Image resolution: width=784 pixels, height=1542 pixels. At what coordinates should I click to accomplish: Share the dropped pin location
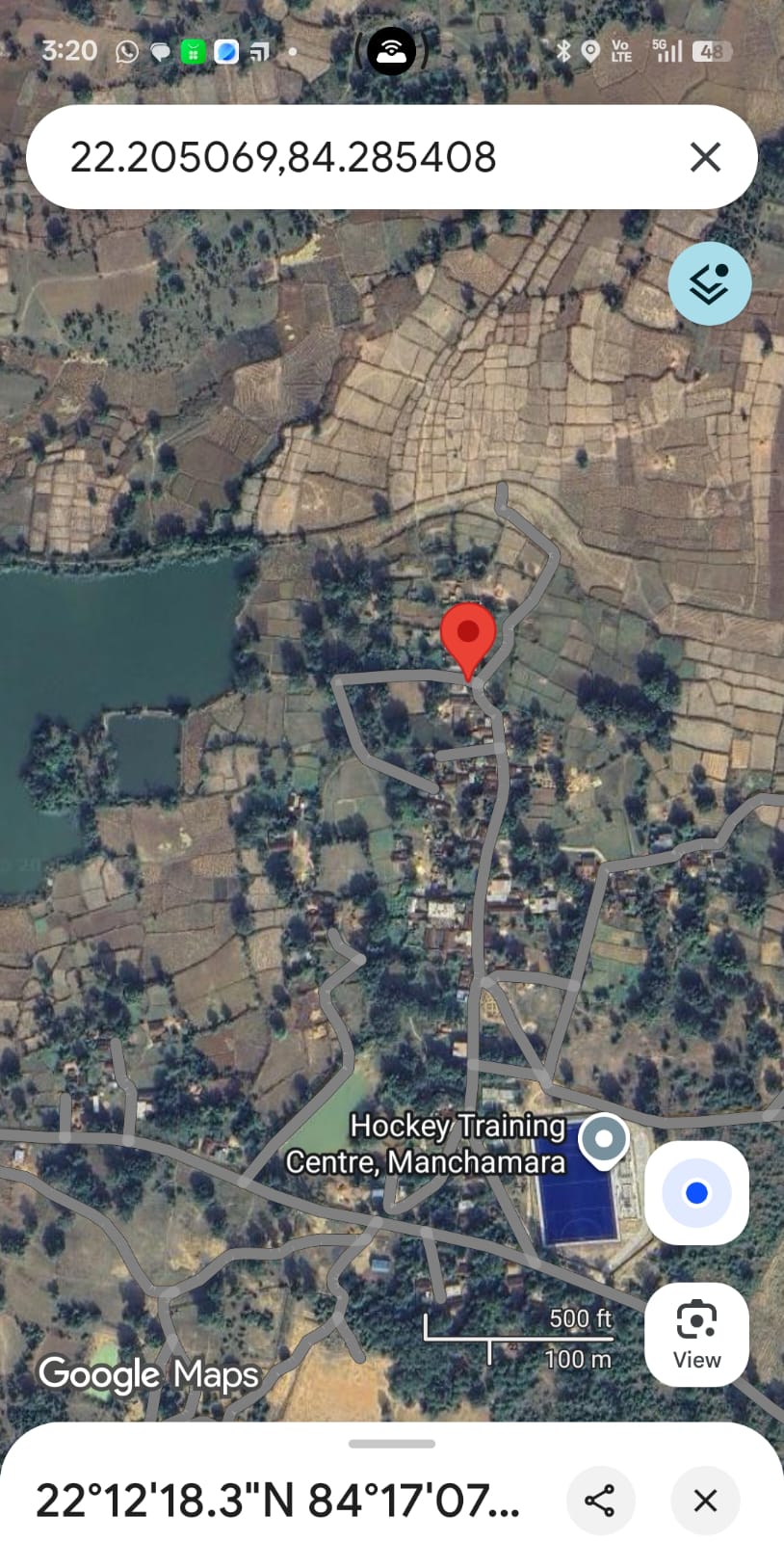(600, 1500)
